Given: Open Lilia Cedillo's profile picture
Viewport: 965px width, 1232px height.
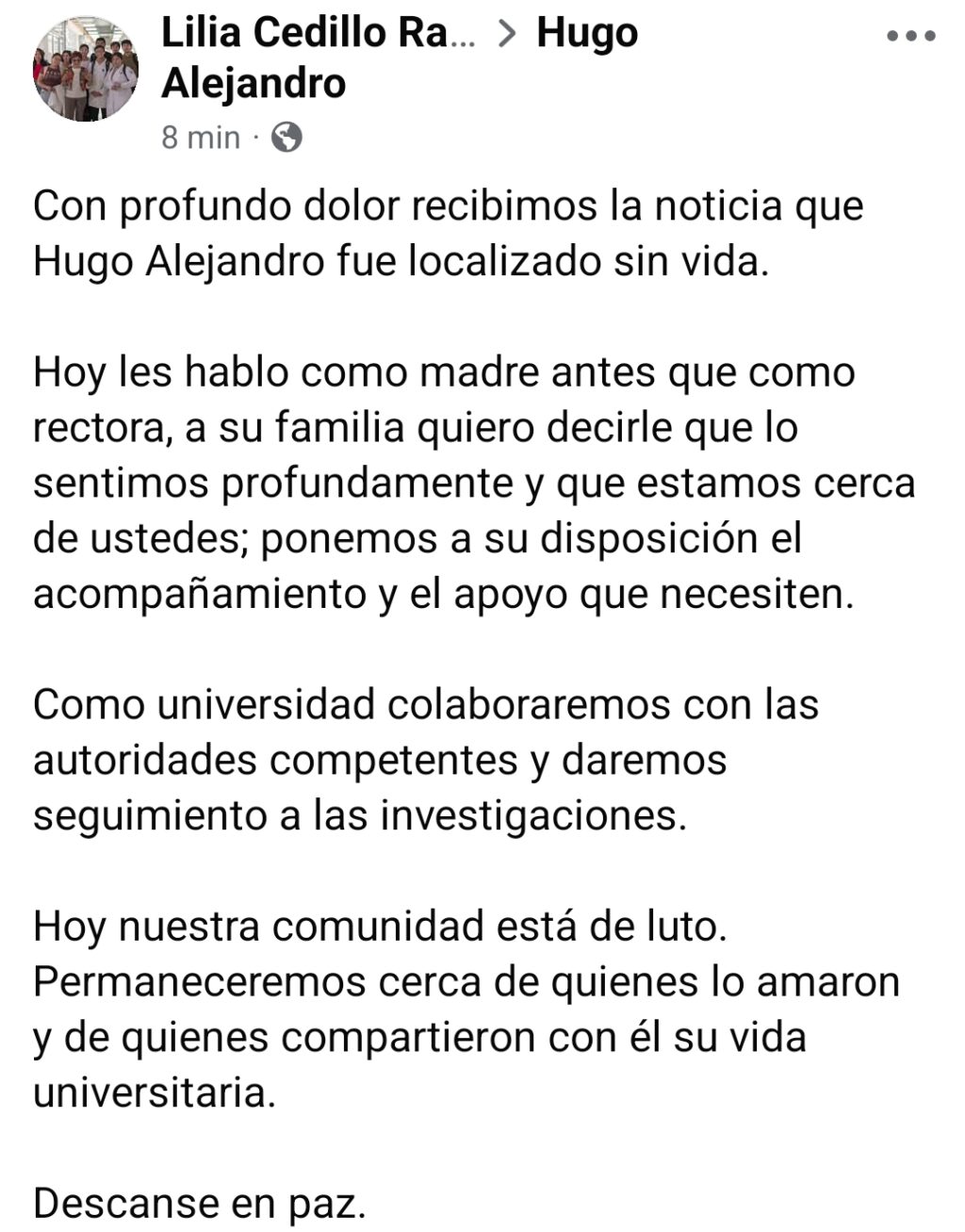Looking at the screenshot, I should 86,70.
